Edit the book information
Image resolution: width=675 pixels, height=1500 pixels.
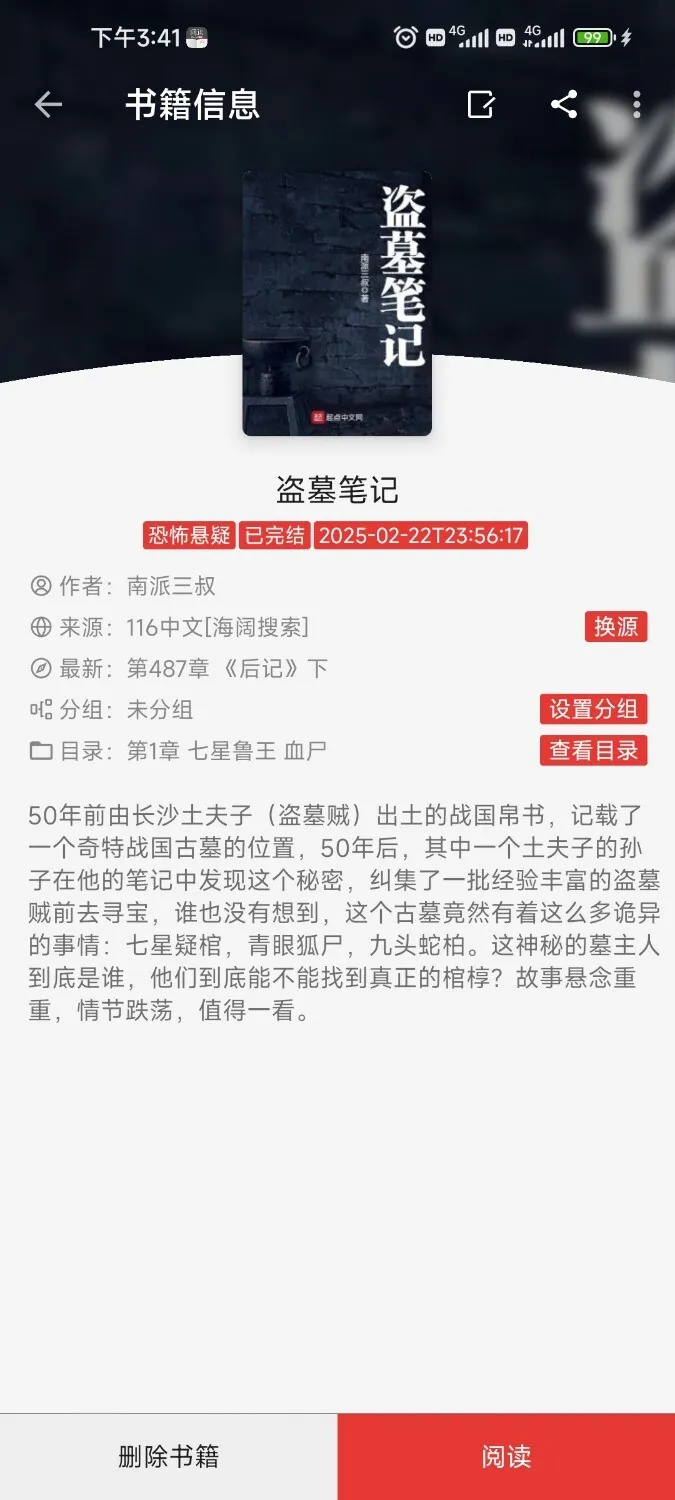point(481,105)
